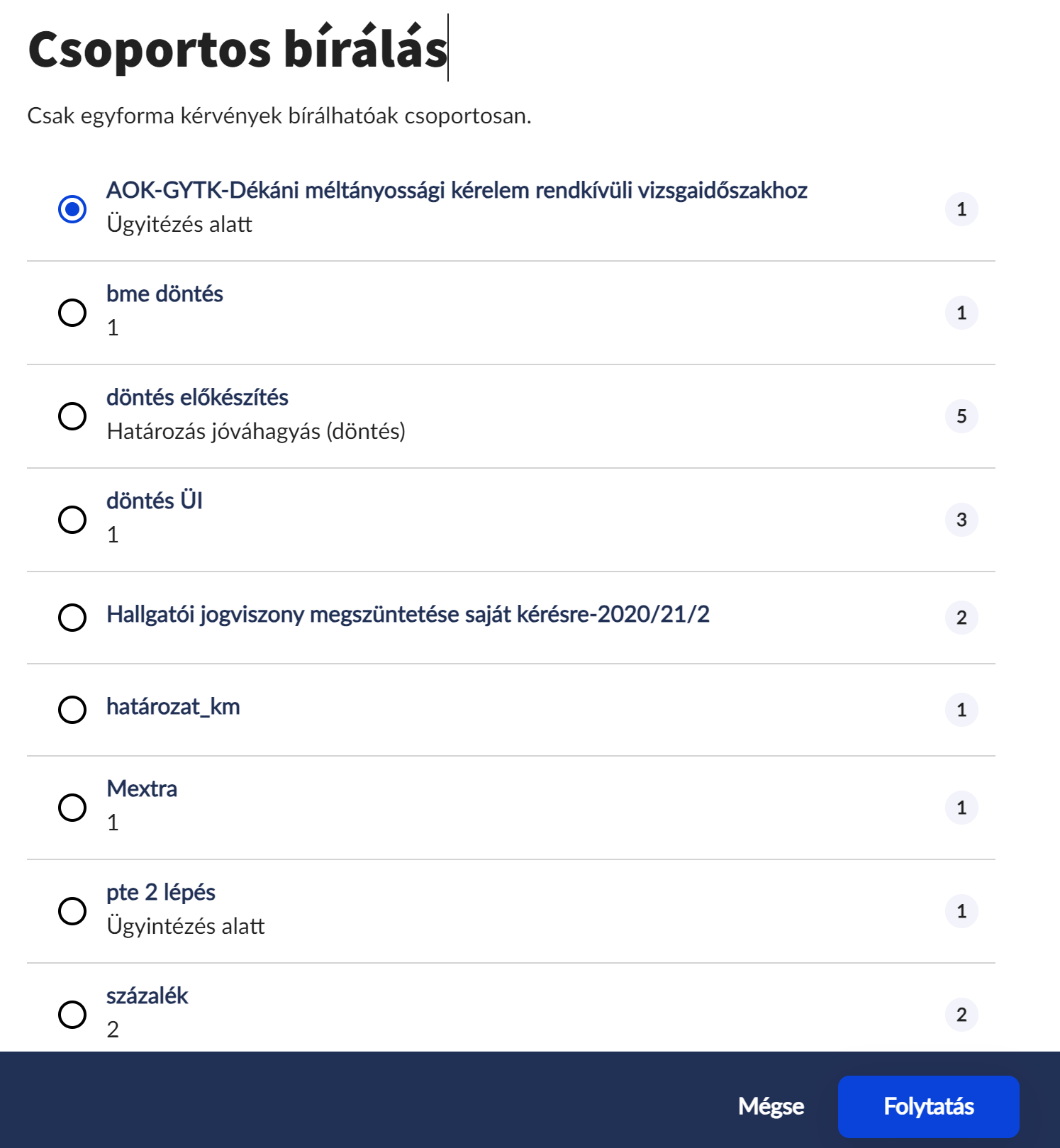
Task: Open the bme döntés request link
Action: [164, 293]
